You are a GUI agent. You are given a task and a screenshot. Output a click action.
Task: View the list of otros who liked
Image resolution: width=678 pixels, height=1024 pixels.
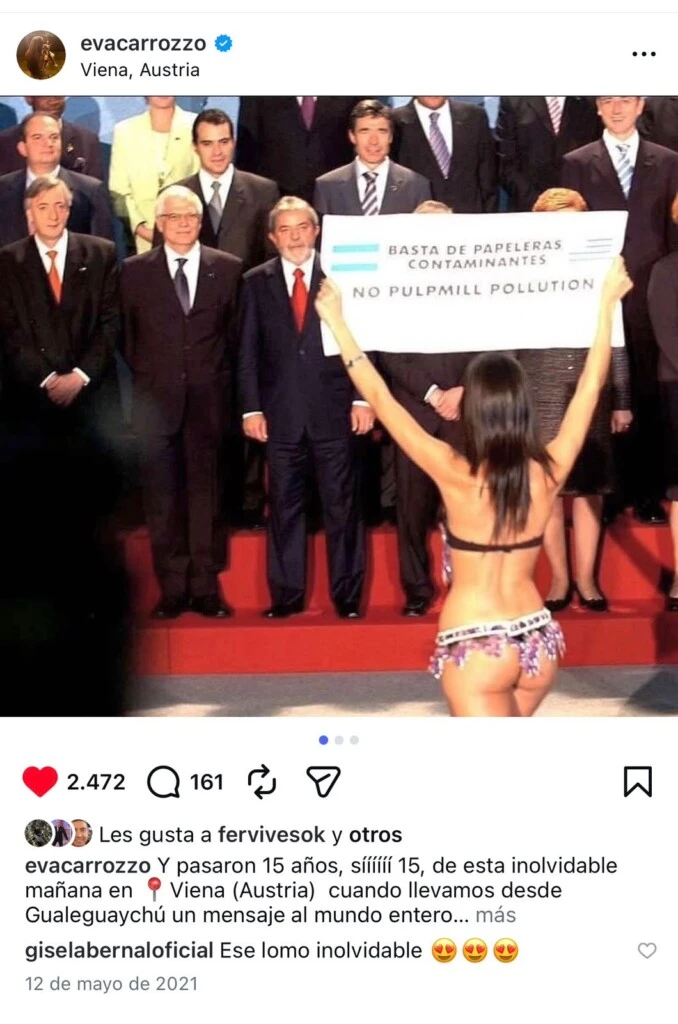tap(375, 834)
